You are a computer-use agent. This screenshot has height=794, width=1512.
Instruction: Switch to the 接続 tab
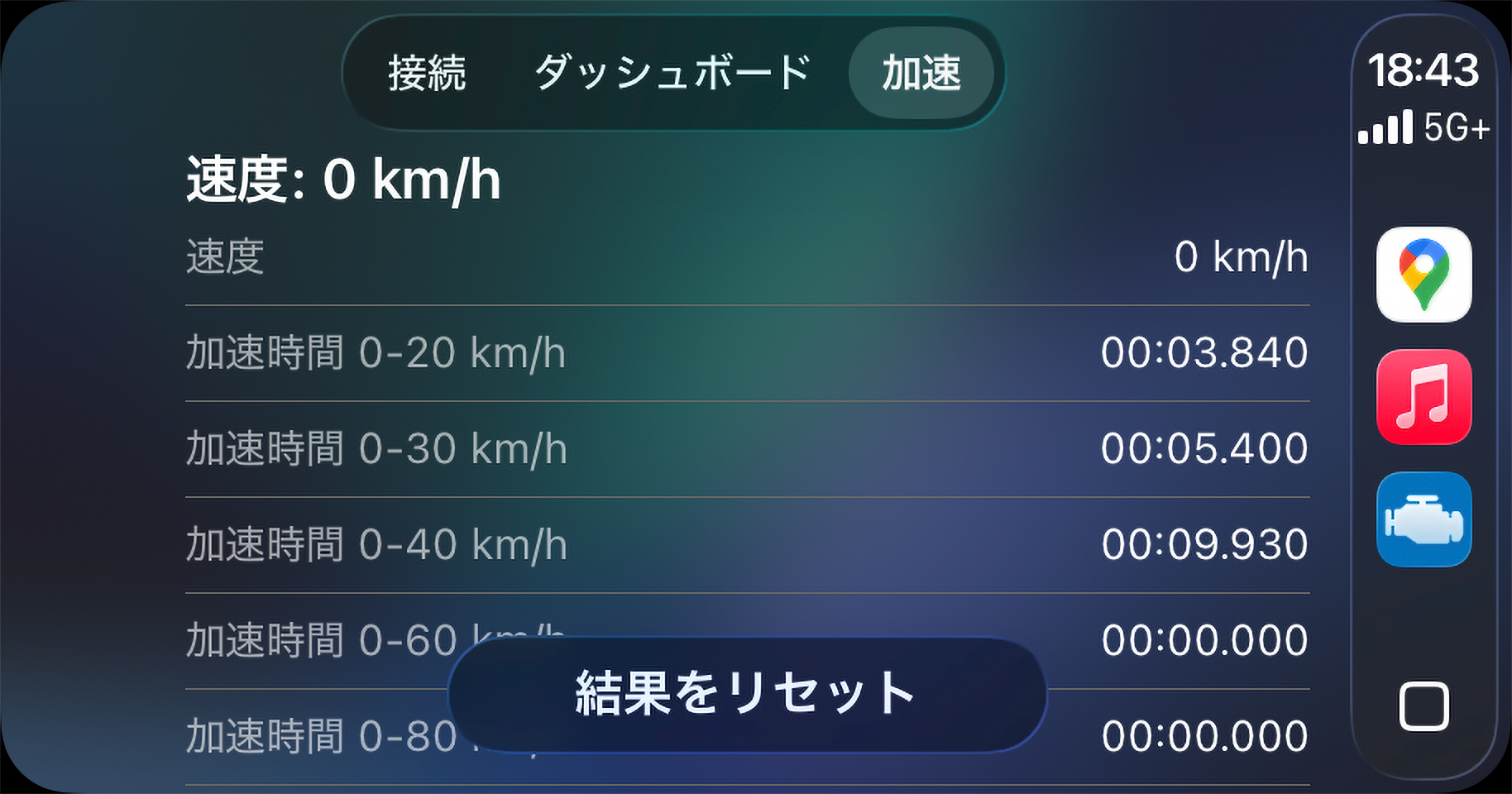pyautogui.click(x=427, y=73)
